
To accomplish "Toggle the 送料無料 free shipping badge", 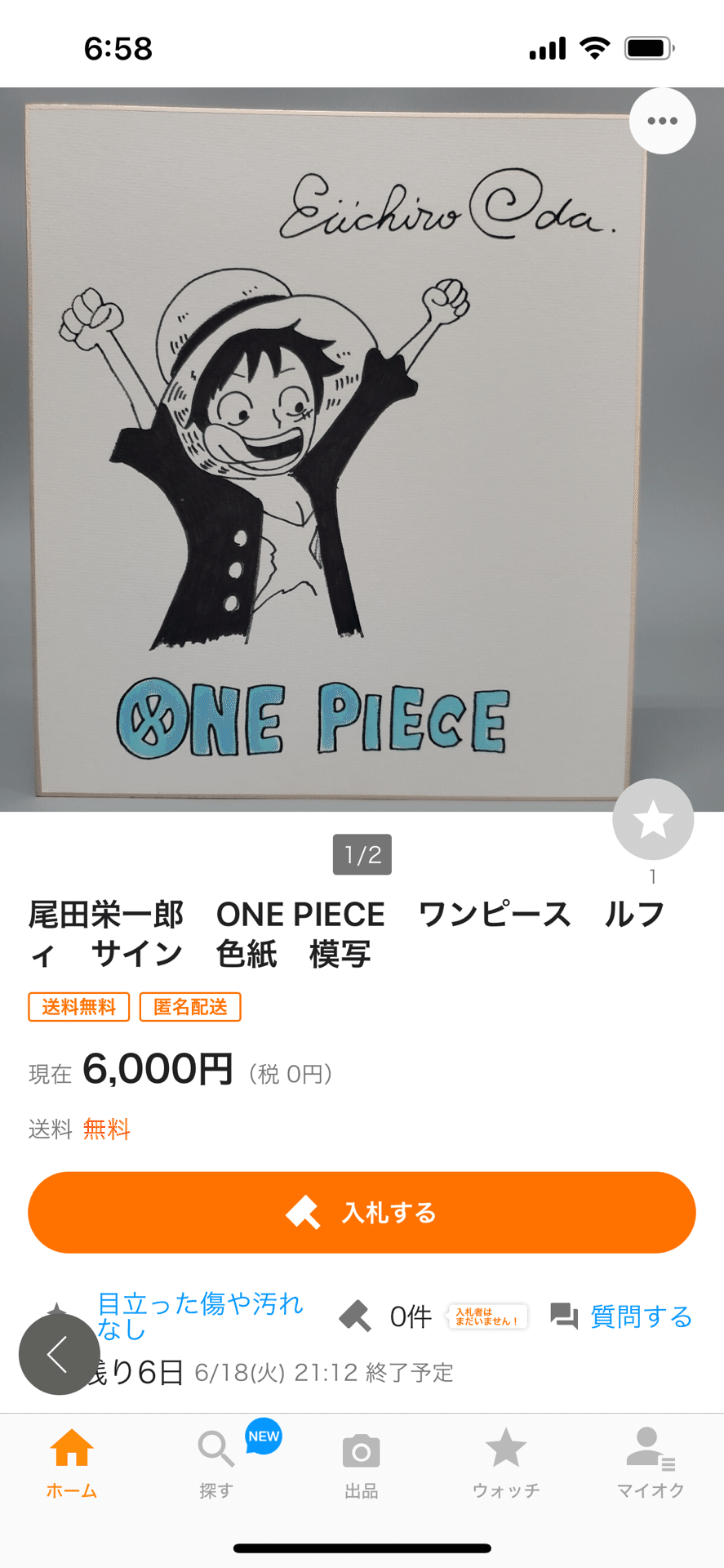I will click(78, 1007).
